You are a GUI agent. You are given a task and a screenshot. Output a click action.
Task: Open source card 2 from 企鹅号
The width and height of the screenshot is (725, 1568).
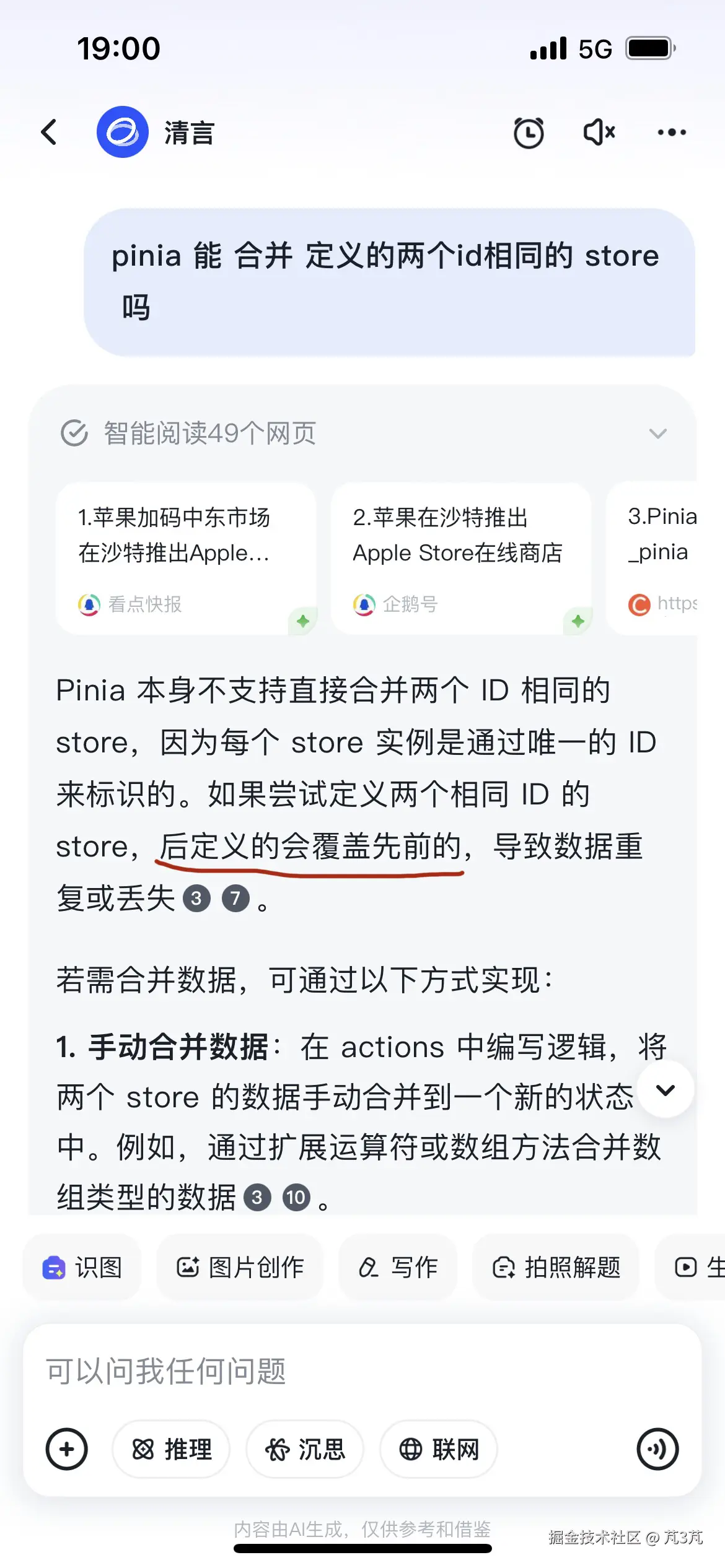click(460, 558)
